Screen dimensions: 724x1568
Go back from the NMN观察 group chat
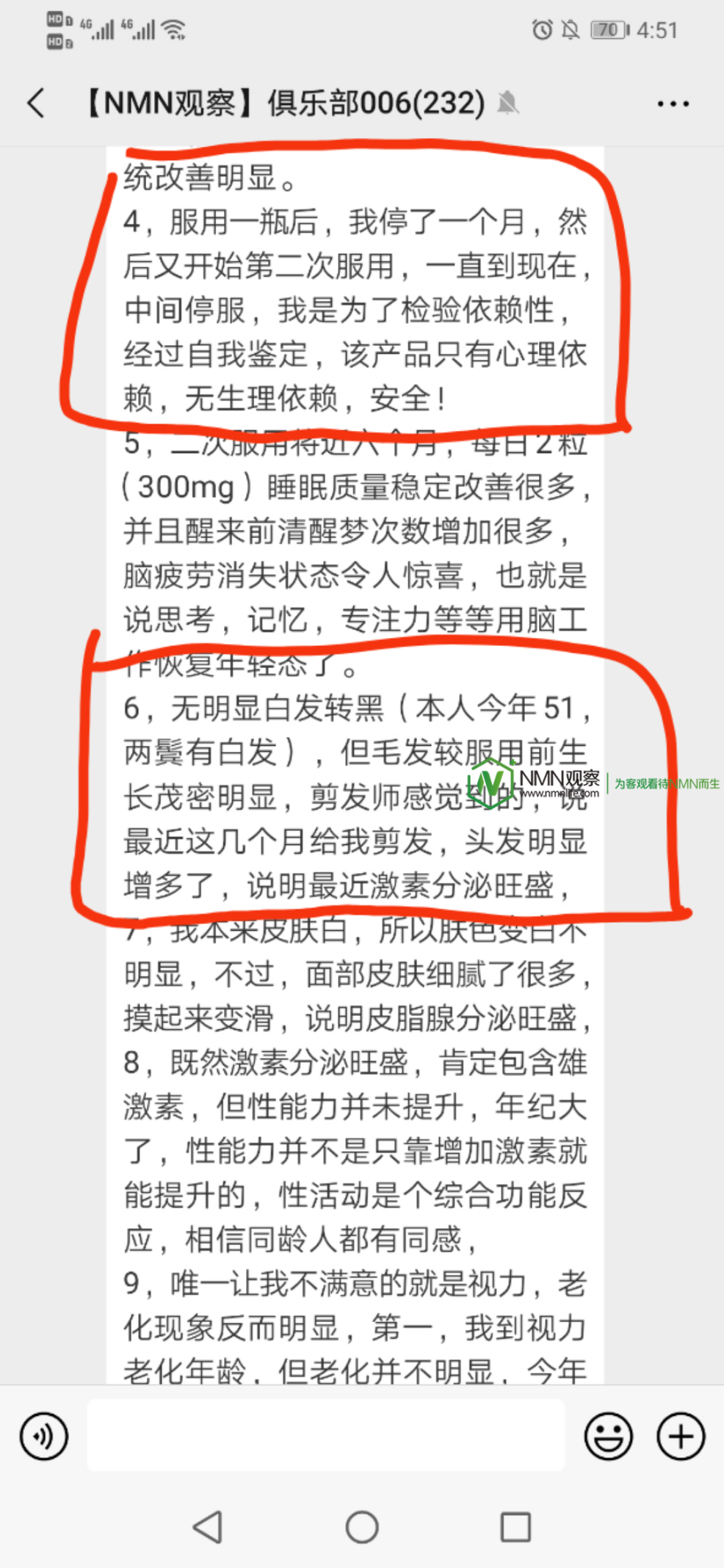pos(37,103)
